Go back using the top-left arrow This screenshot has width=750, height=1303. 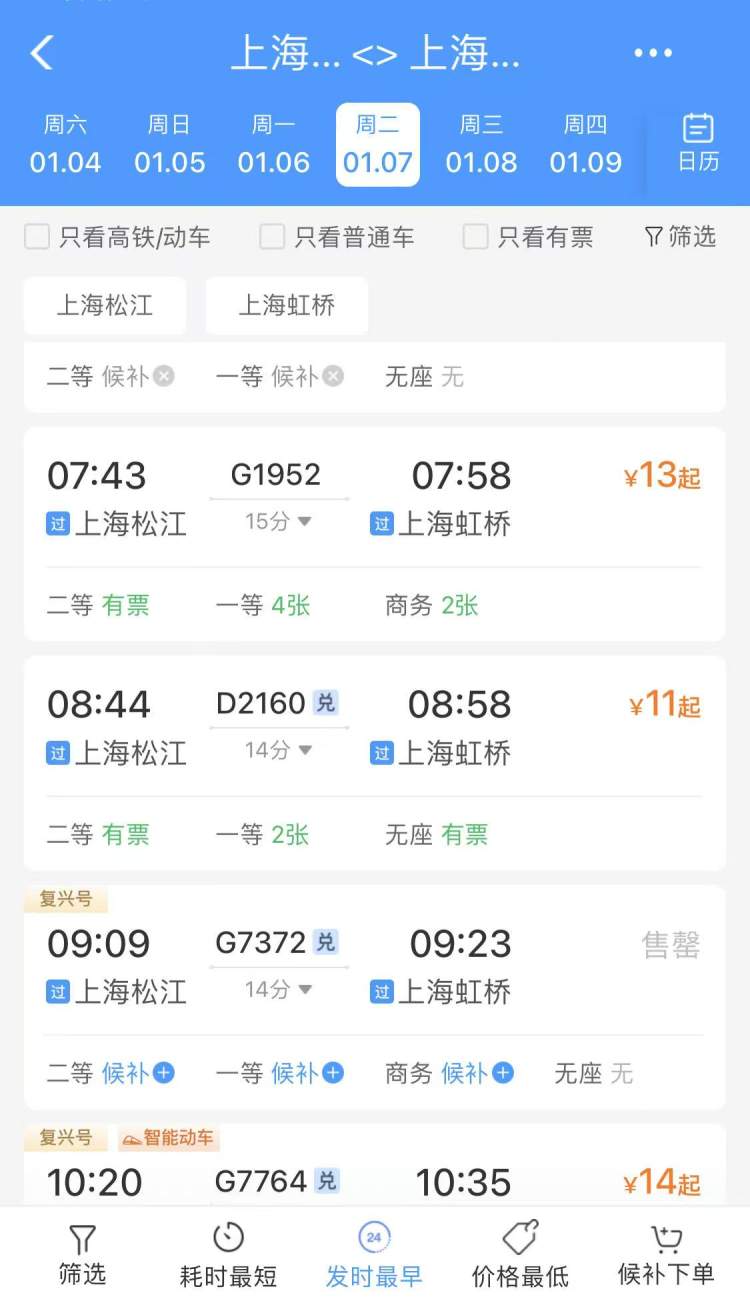pyautogui.click(x=42, y=53)
